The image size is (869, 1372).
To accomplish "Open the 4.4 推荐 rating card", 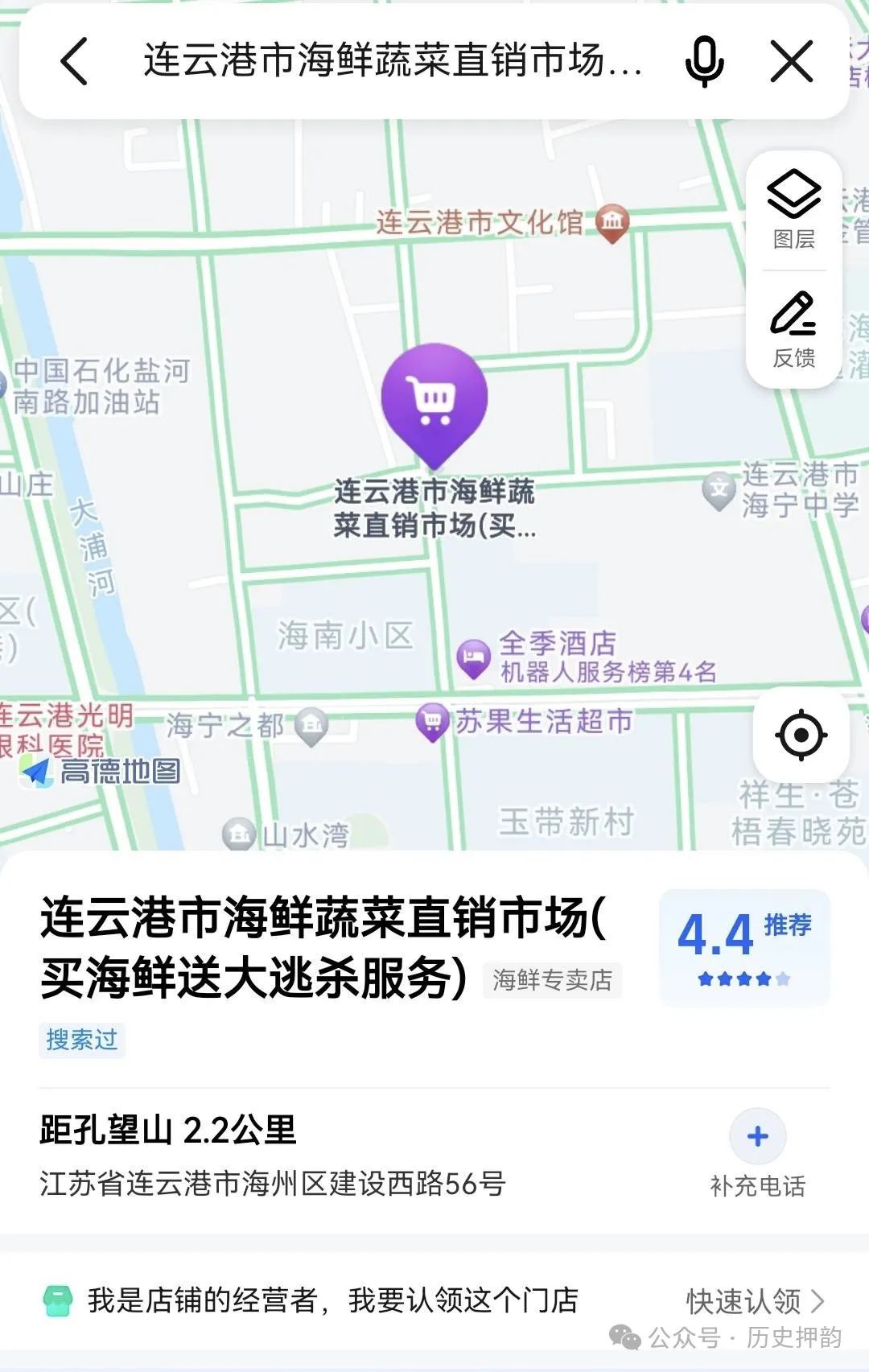I will pos(744,947).
